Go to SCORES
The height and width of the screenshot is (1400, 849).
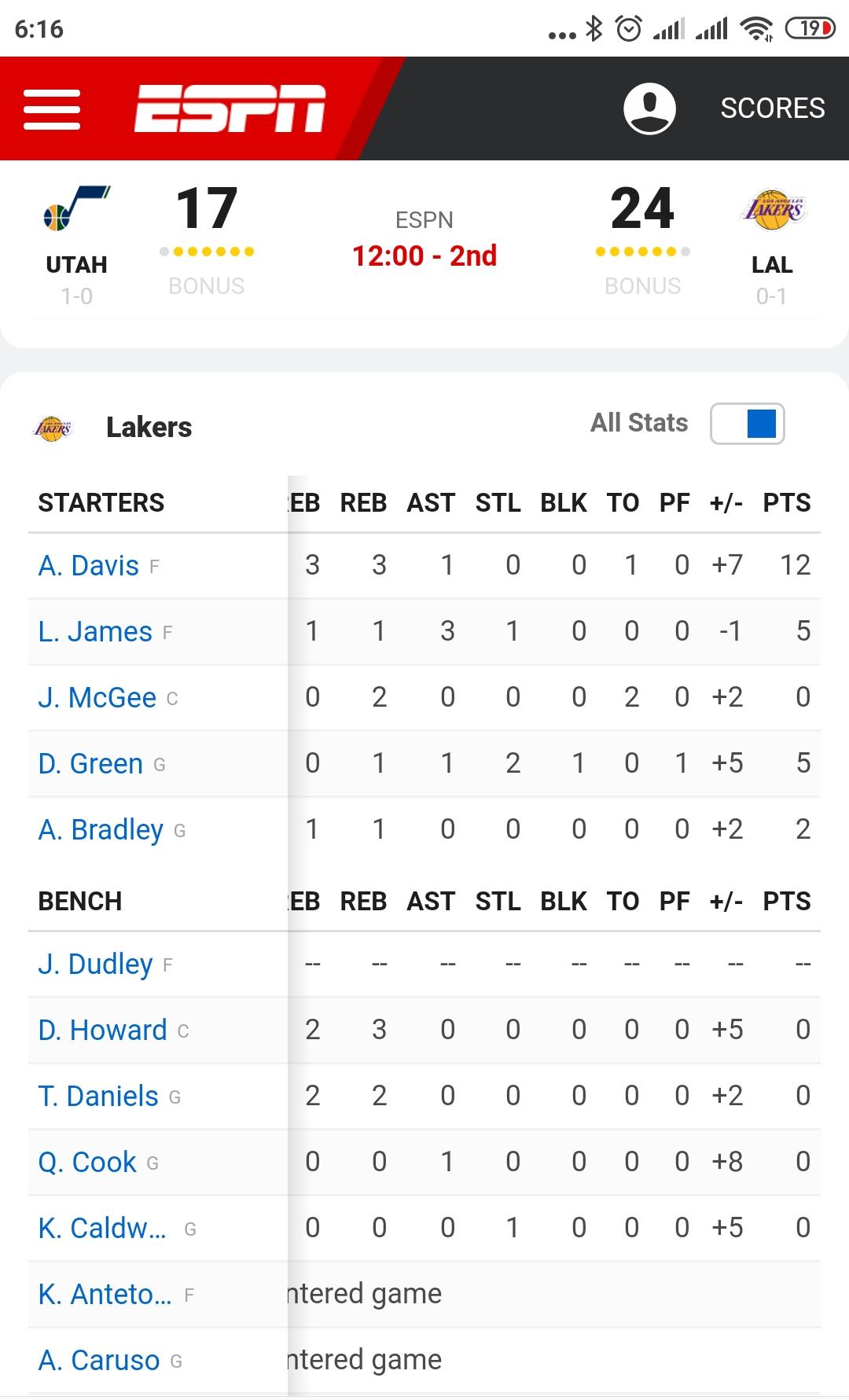[x=773, y=108]
